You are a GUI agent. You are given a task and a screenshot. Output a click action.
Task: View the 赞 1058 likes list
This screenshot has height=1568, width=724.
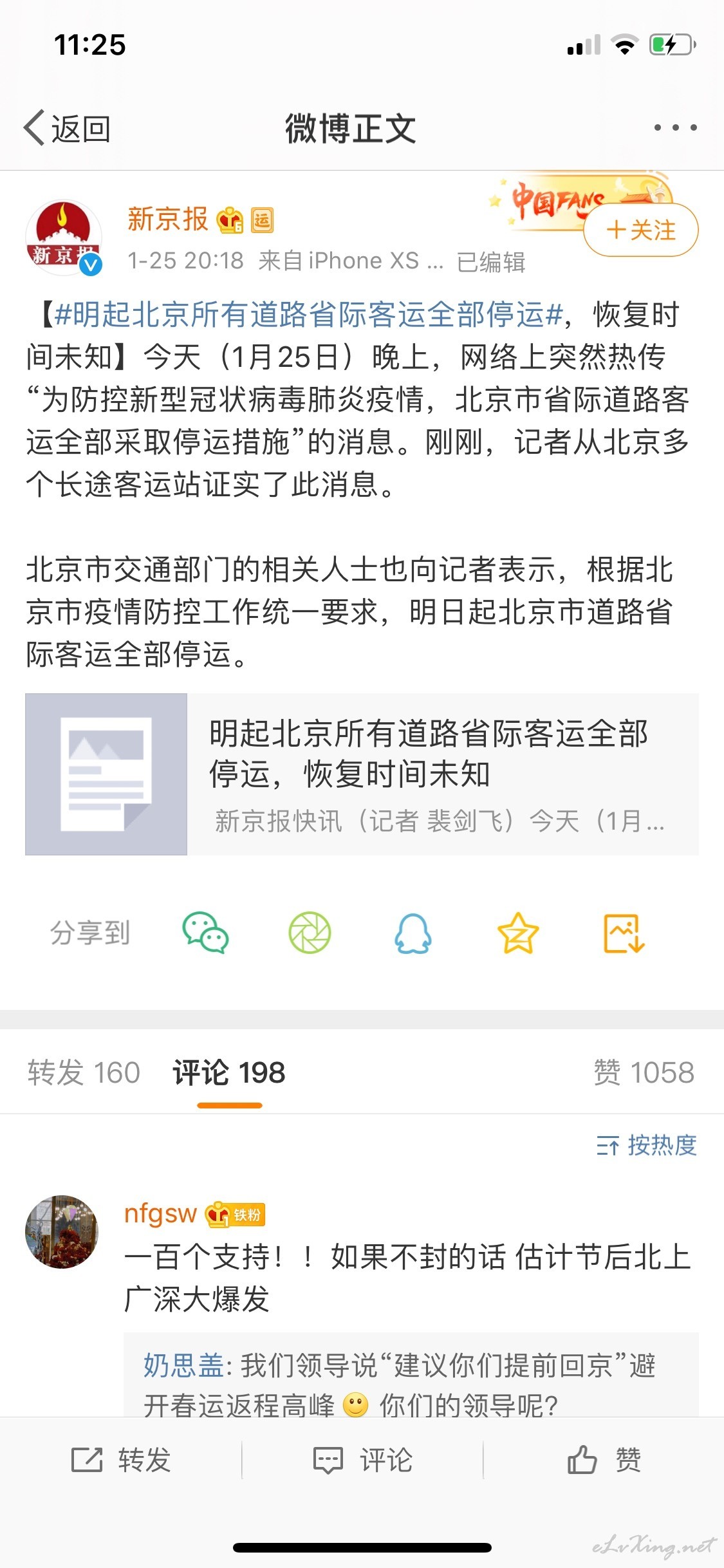pyautogui.click(x=644, y=1072)
